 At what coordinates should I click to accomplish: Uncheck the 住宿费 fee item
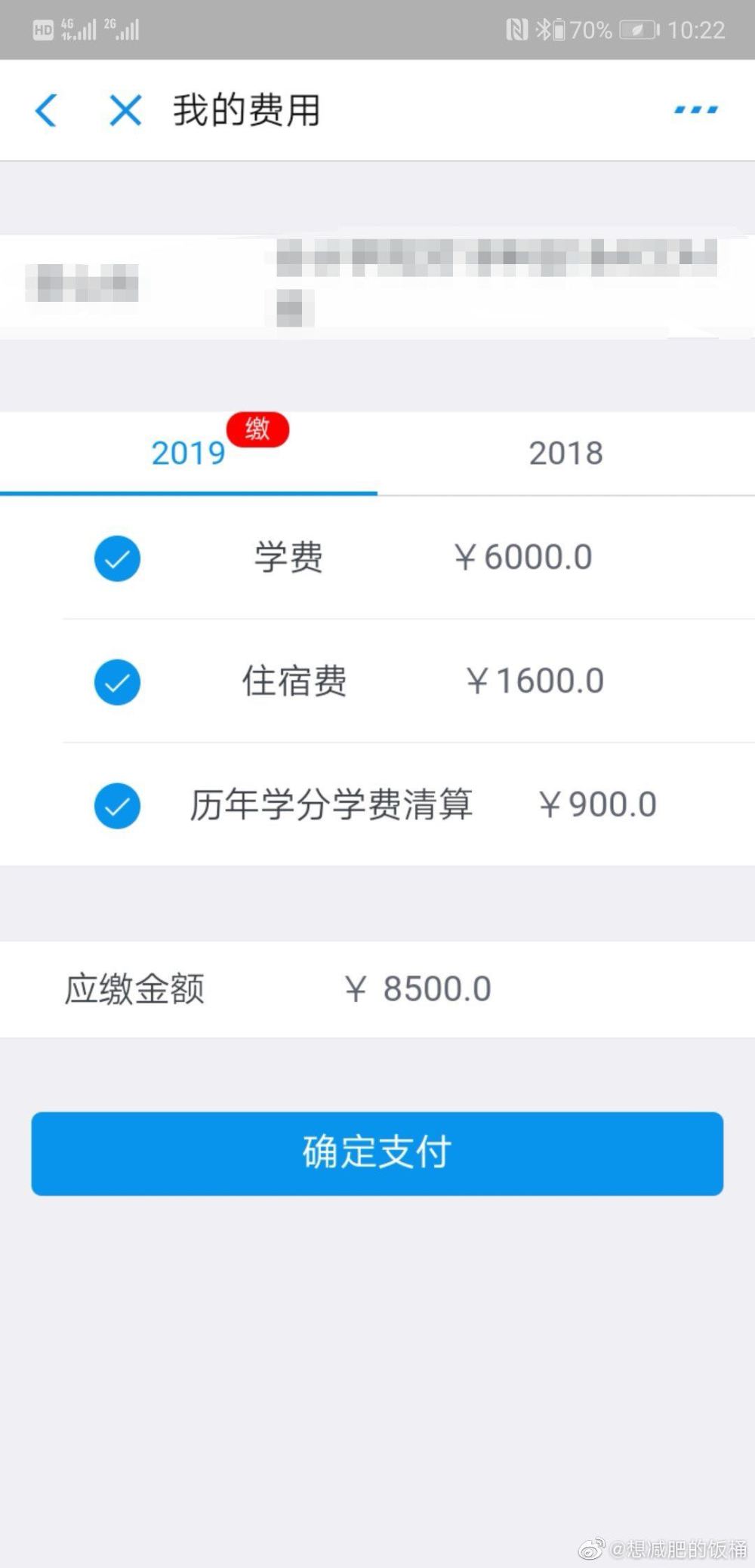117,682
